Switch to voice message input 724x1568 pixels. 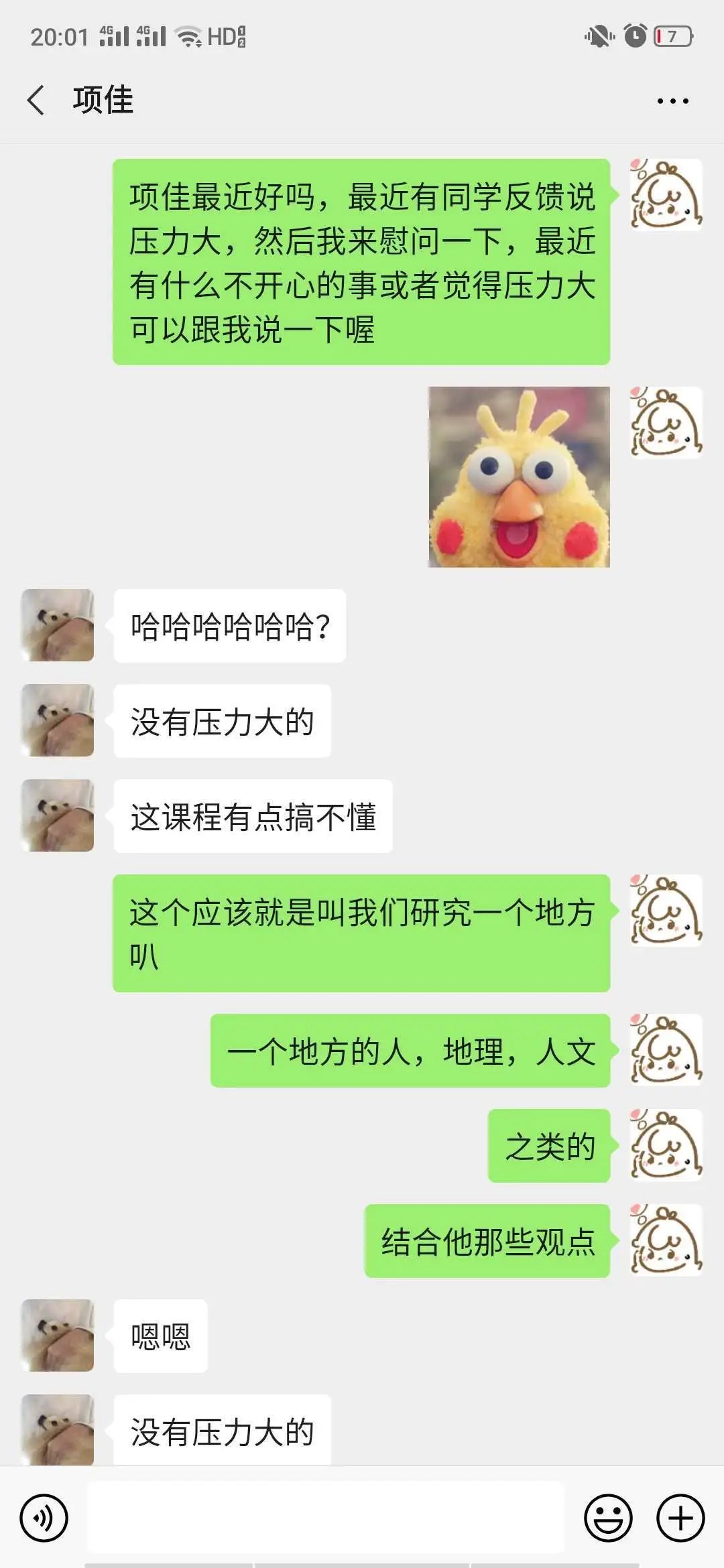[44, 1518]
